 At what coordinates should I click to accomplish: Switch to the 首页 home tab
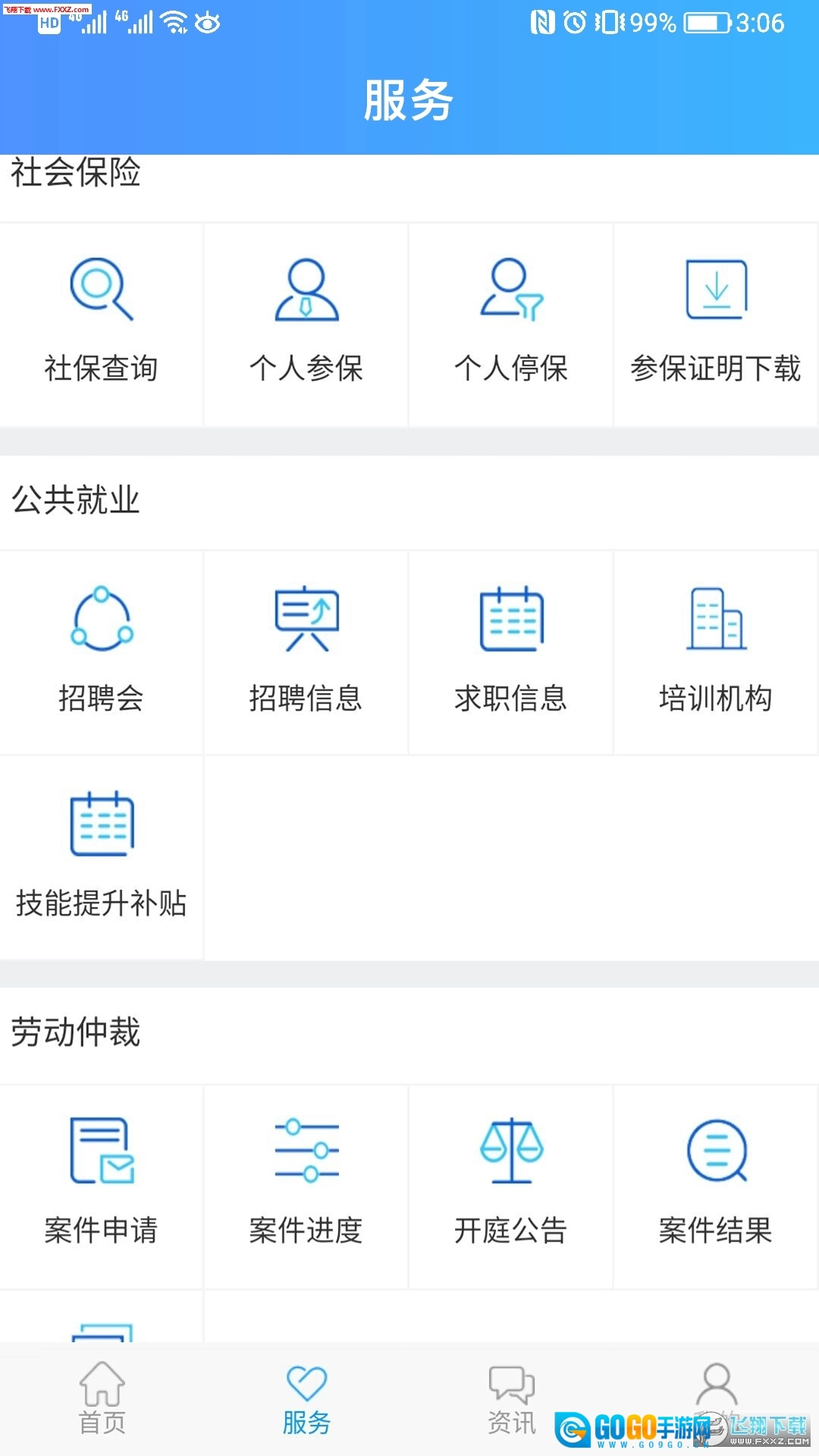pyautogui.click(x=102, y=1399)
